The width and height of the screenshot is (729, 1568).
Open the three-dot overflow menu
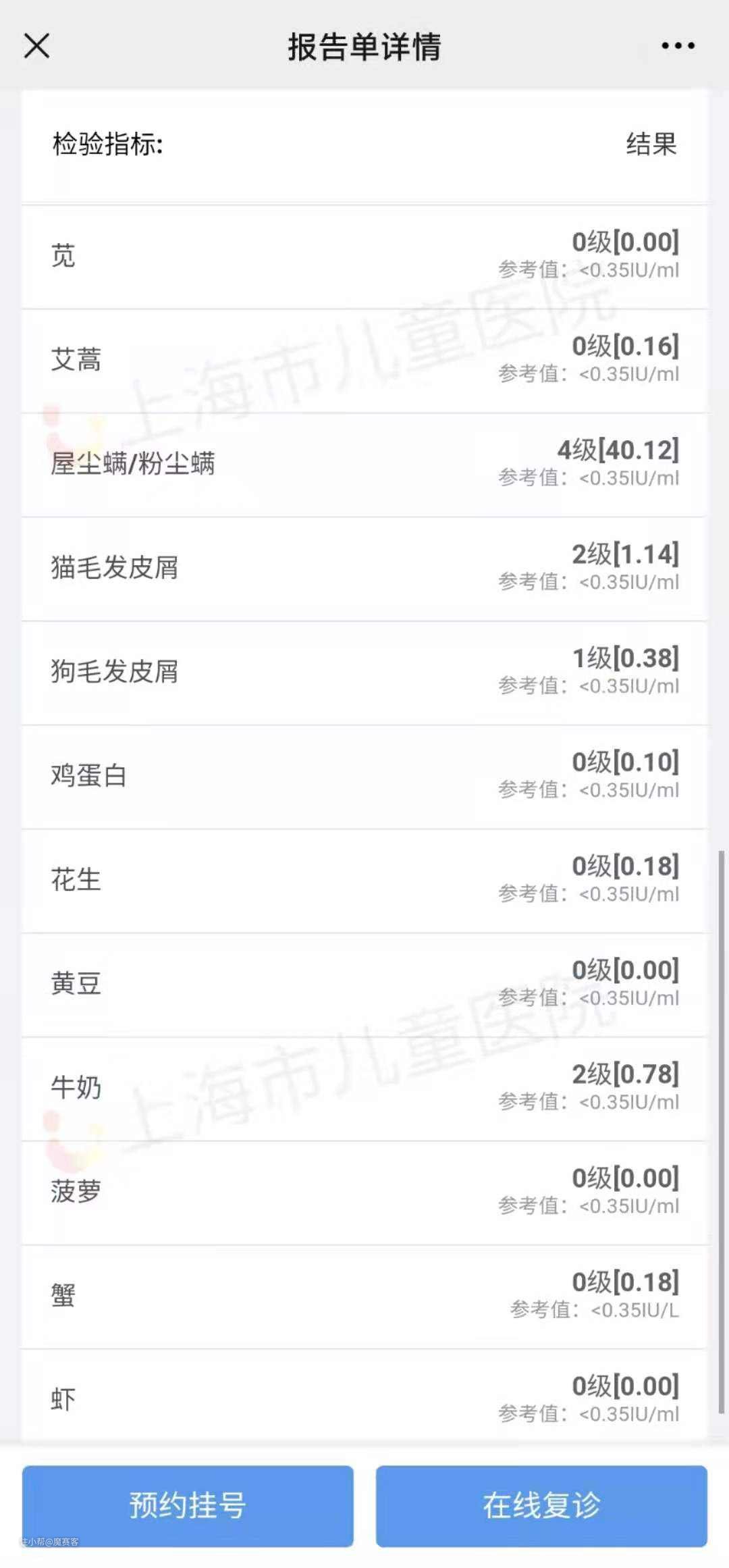678,46
